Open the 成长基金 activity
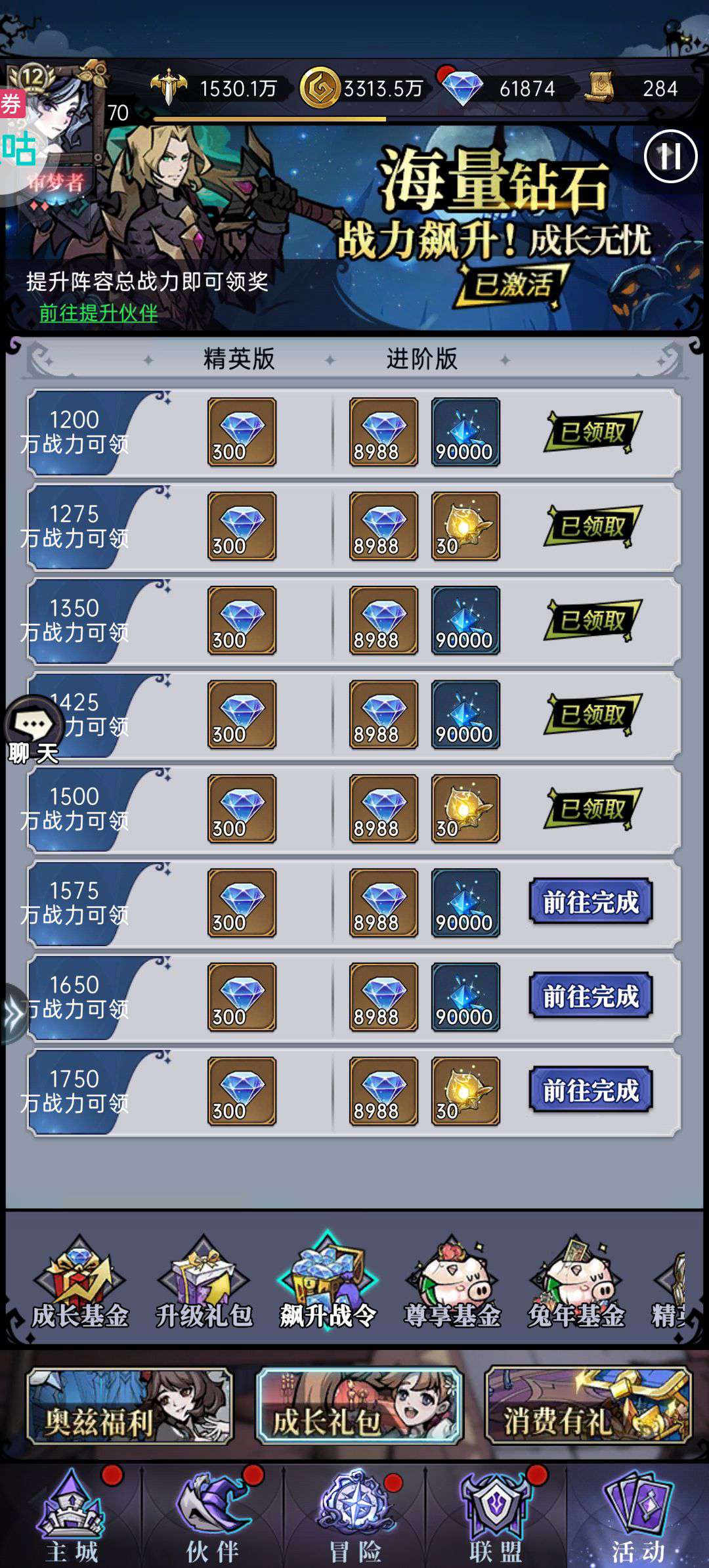709x1568 pixels. click(79, 1284)
